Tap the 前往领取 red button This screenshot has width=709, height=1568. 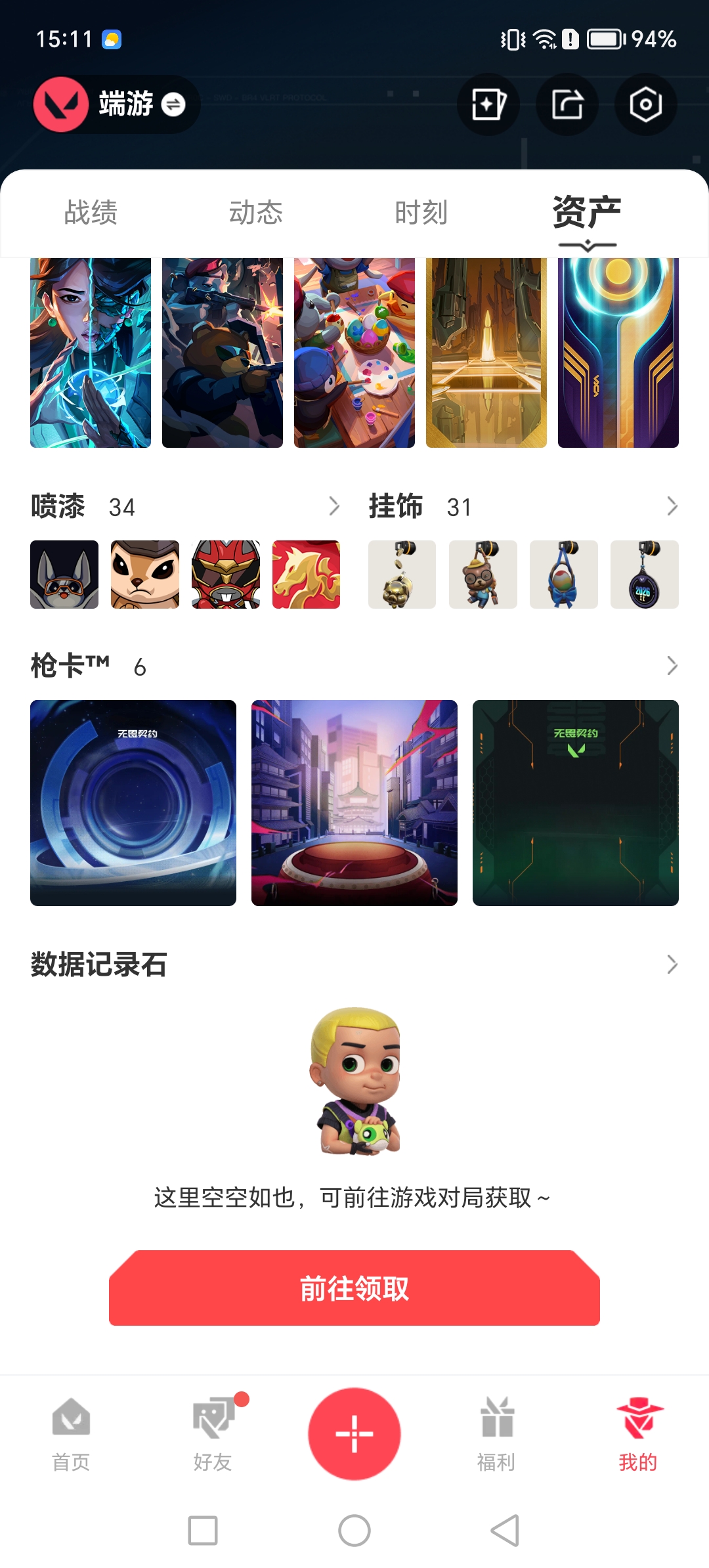(354, 1288)
